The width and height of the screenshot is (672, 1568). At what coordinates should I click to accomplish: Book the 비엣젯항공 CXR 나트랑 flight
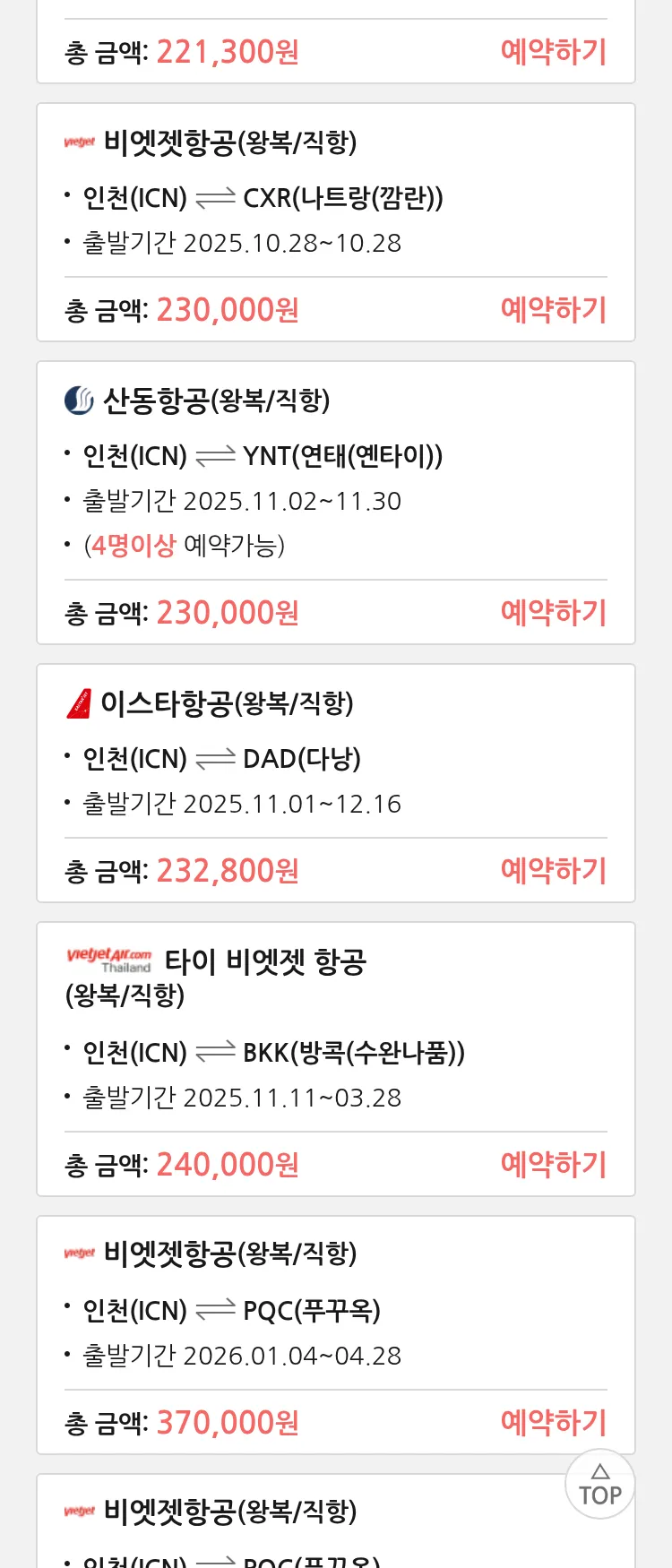point(553,310)
